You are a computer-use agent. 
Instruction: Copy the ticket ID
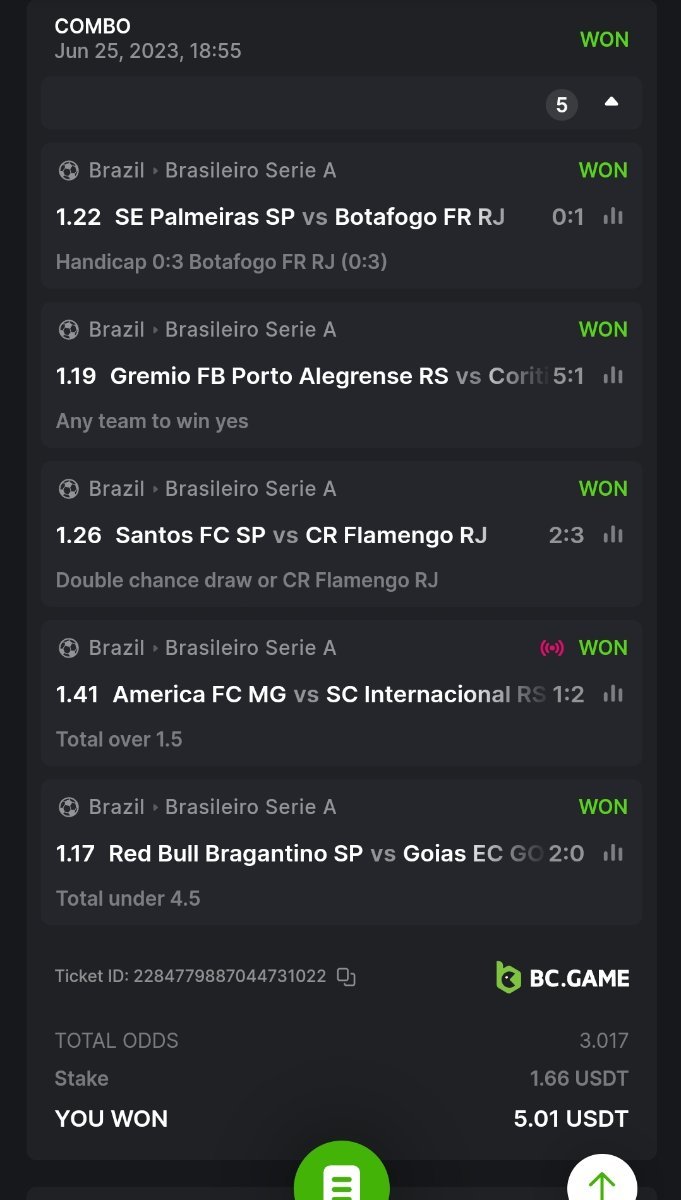346,977
